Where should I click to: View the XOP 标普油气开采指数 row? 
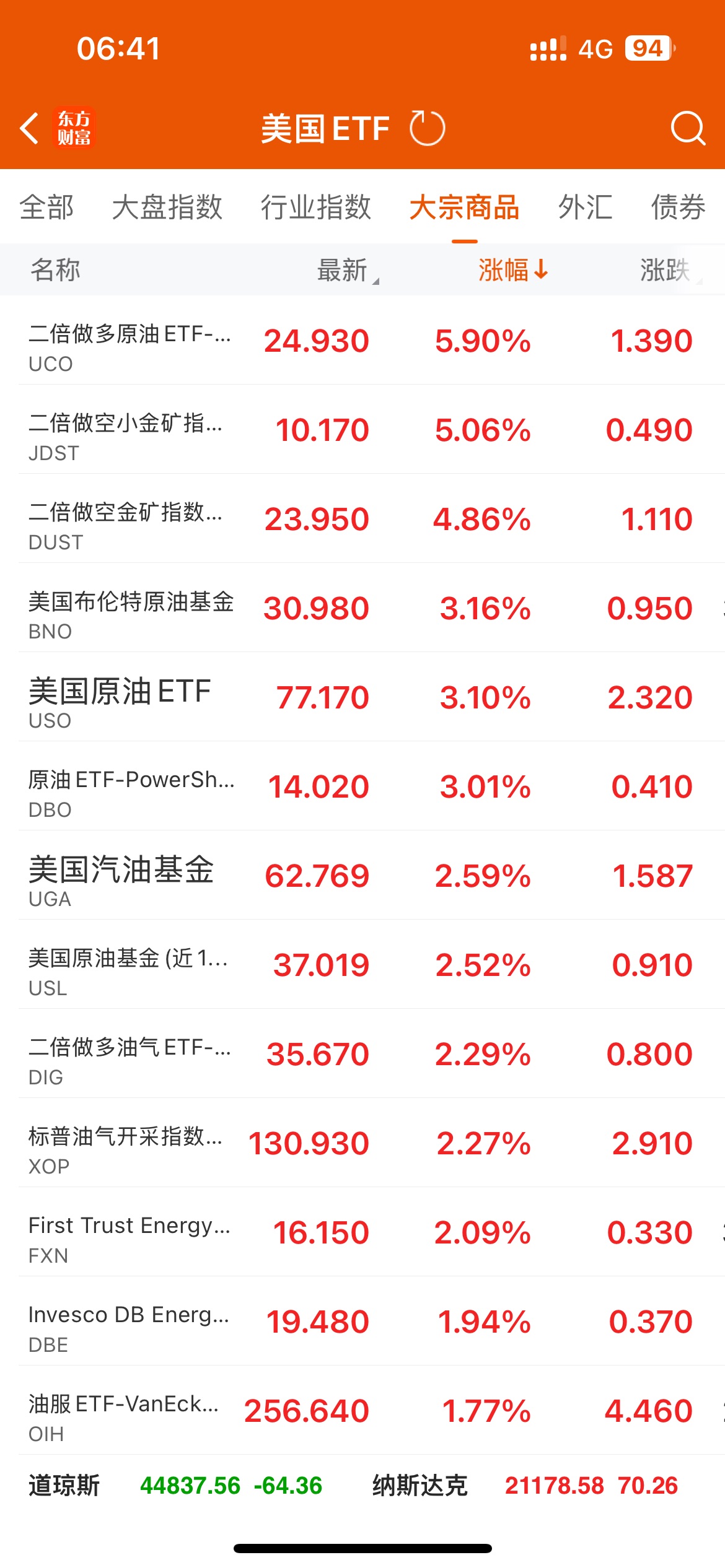tap(362, 1143)
